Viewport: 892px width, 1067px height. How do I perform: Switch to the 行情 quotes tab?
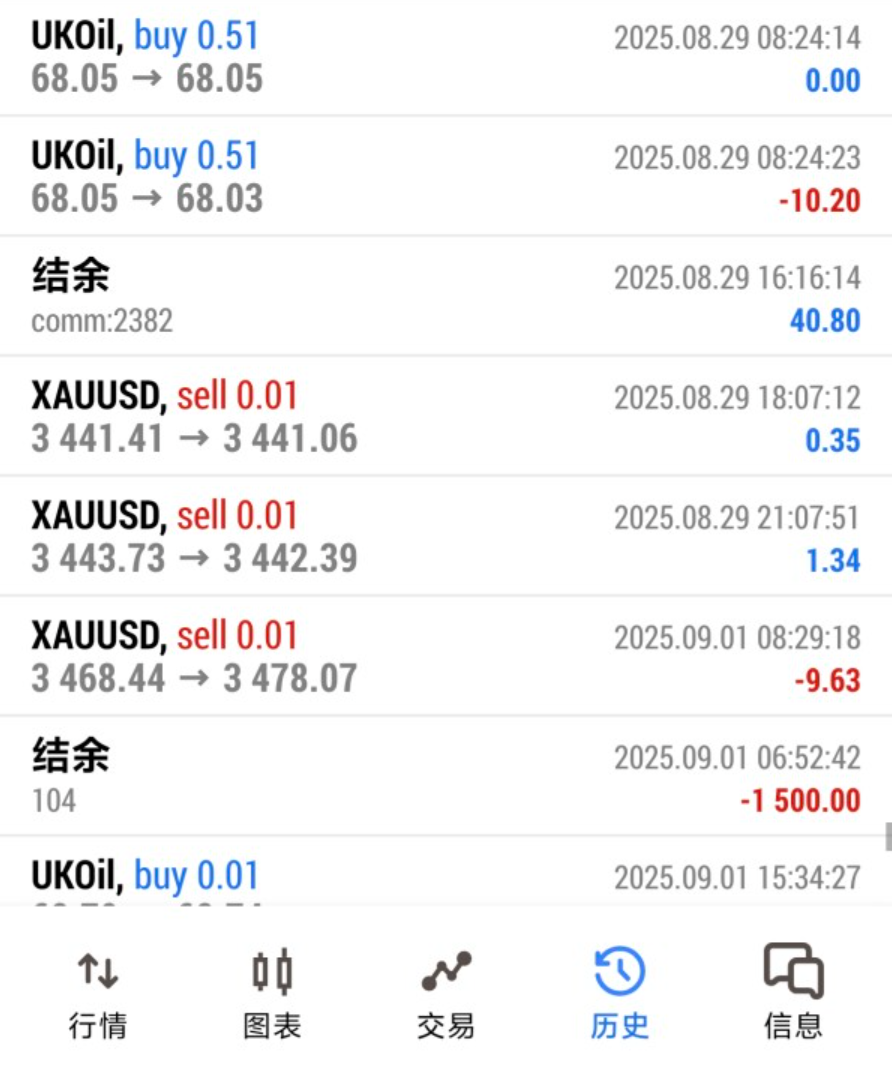tap(98, 993)
